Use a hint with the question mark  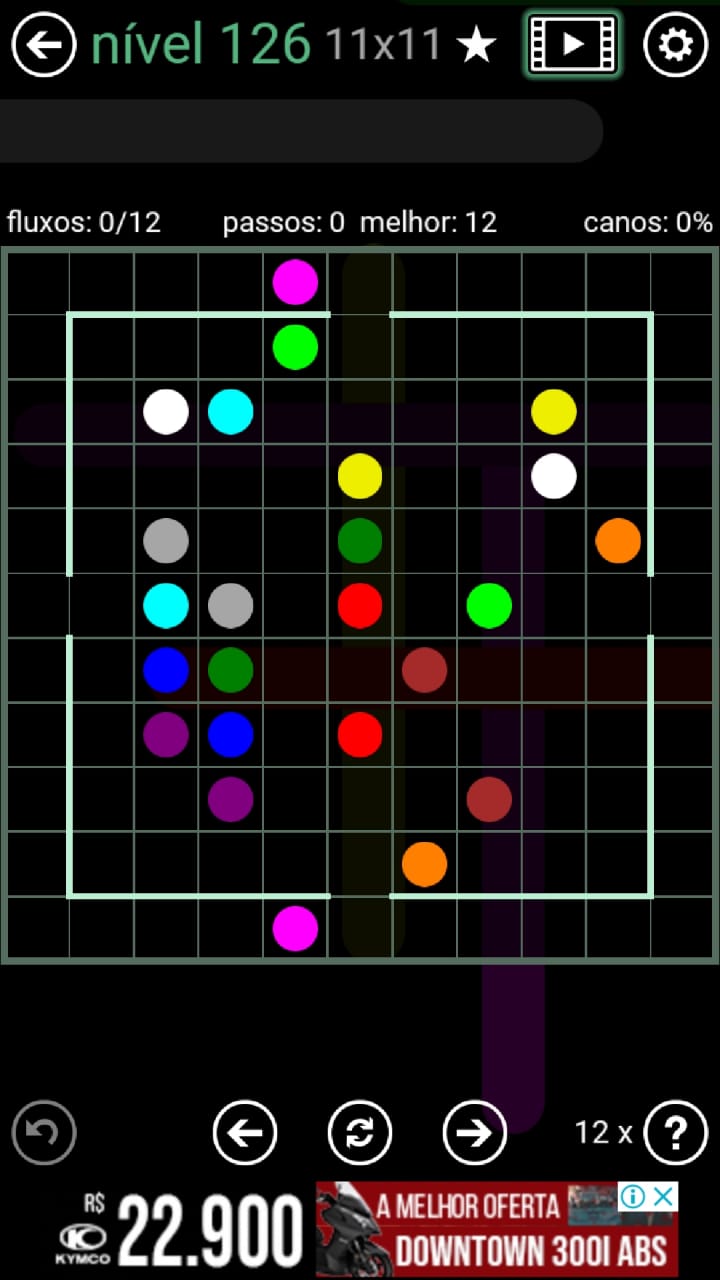[x=676, y=1133]
